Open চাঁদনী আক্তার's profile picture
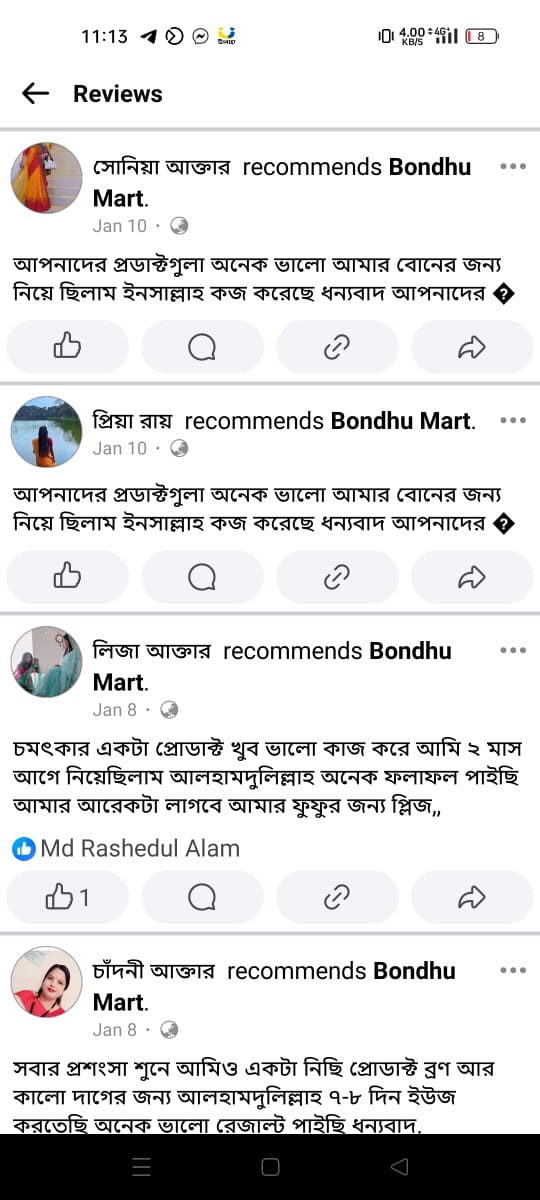This screenshot has height=1200, width=540. (x=46, y=982)
